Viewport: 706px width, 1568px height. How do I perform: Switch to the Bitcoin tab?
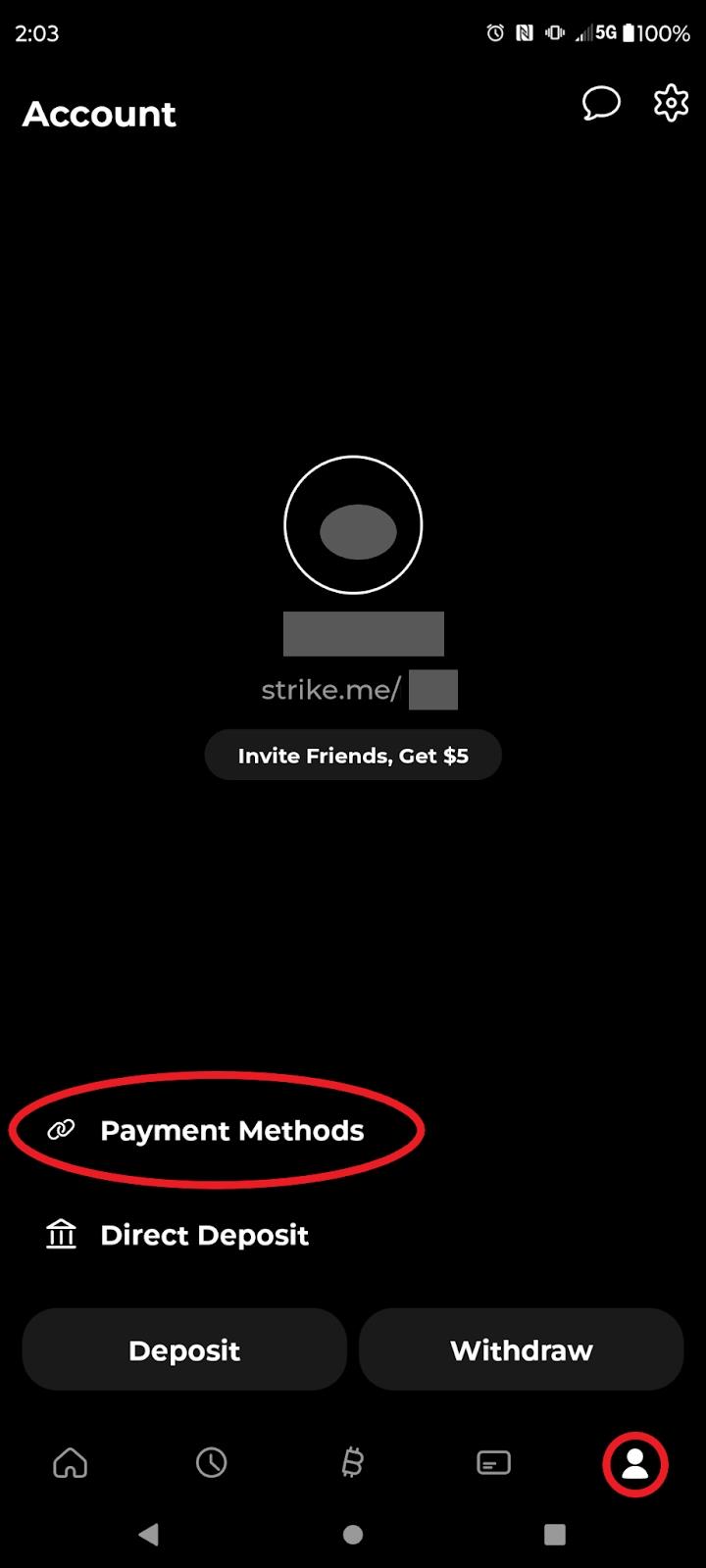pyautogui.click(x=353, y=1463)
